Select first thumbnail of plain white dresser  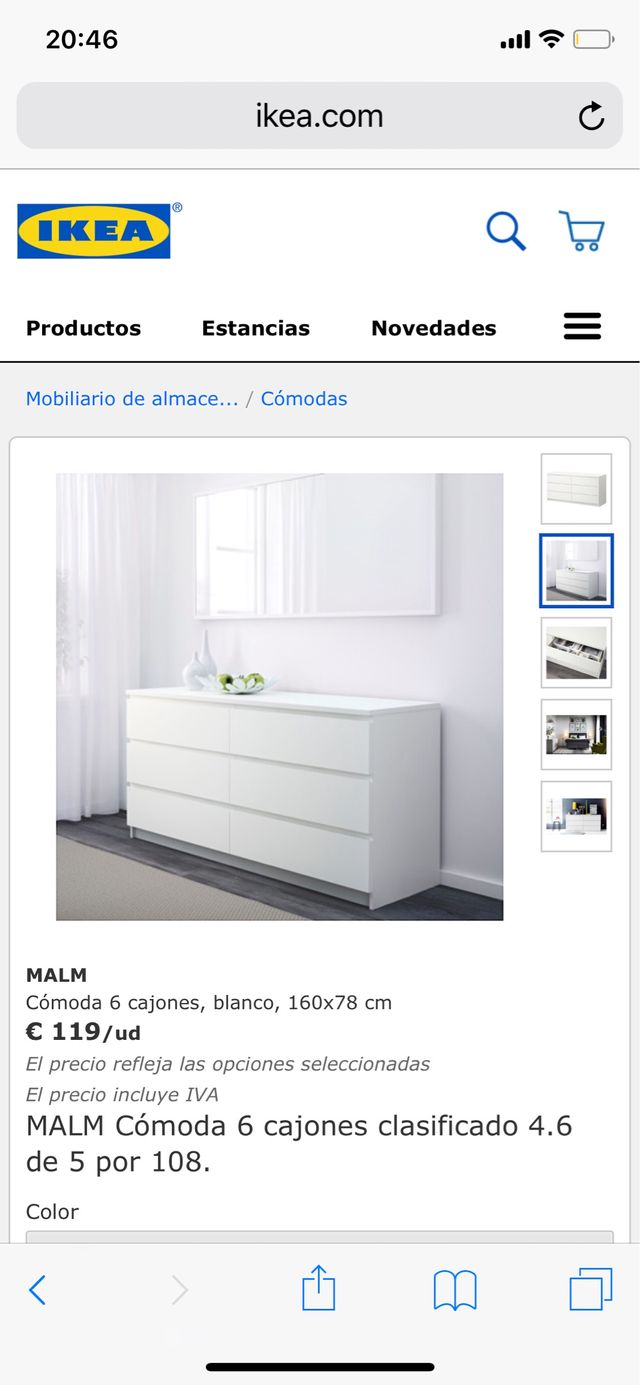(x=576, y=489)
